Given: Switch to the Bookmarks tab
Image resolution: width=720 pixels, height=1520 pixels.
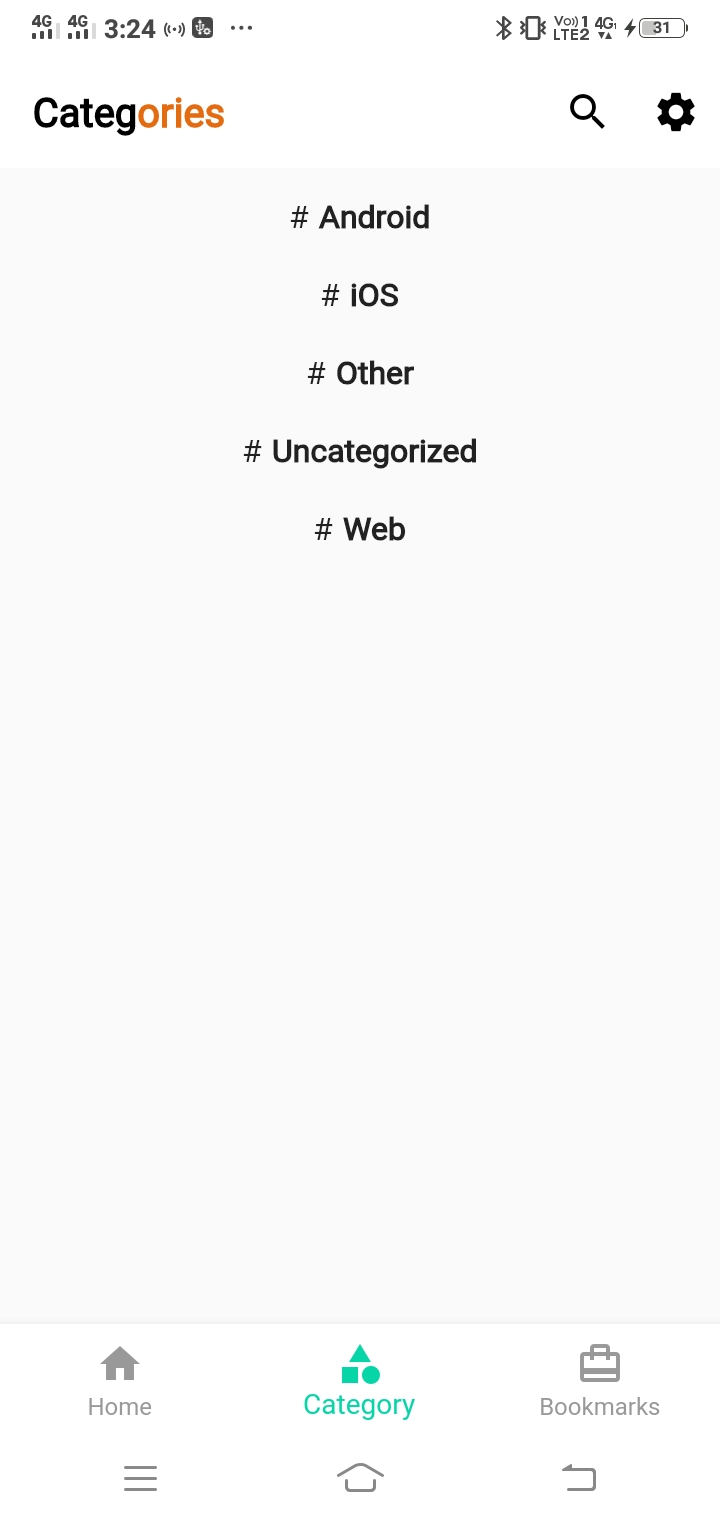Looking at the screenshot, I should tap(599, 1382).
